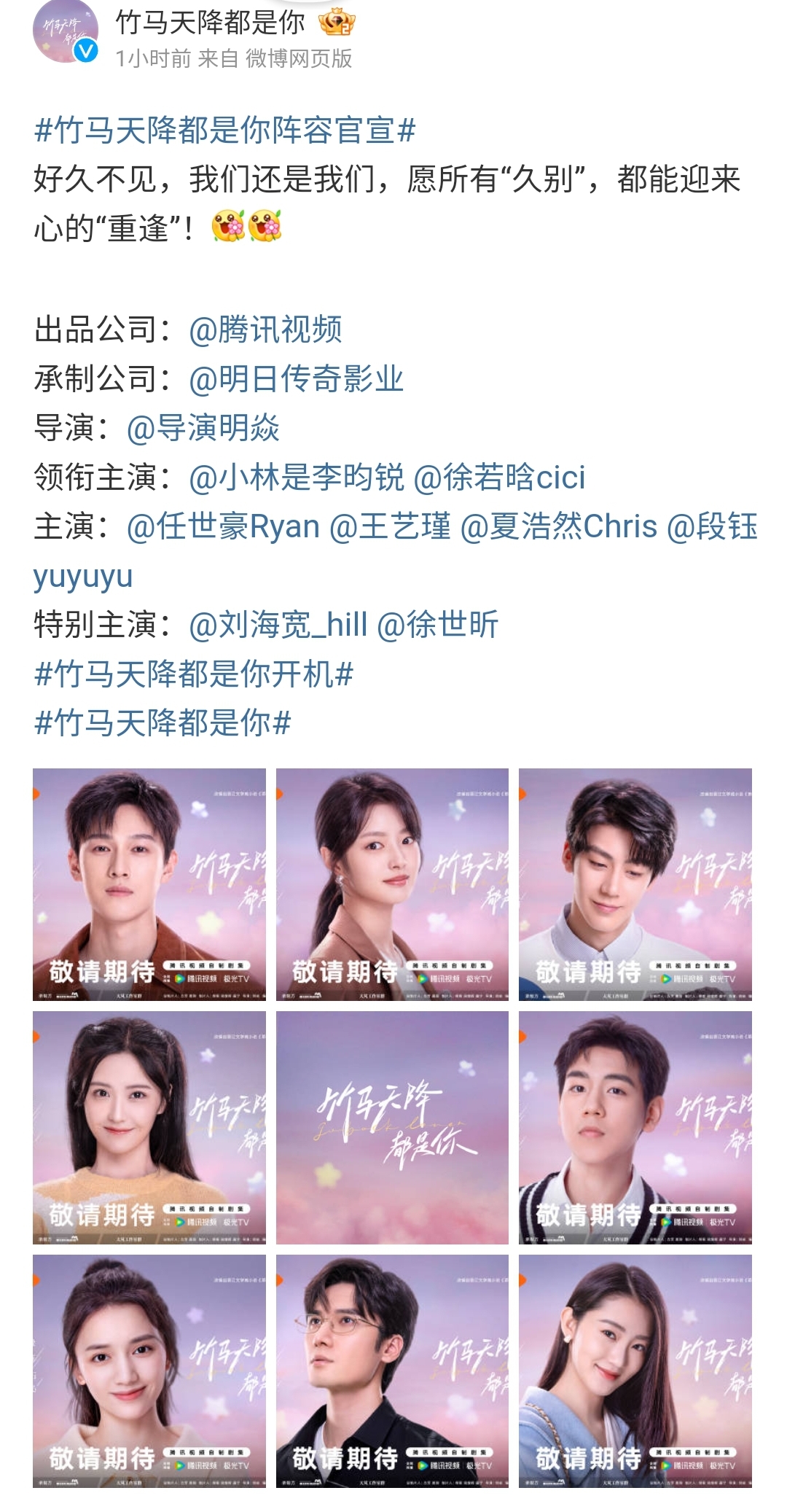Open @任世豪Ryan profile
This screenshot has height=1512, width=787.
pyautogui.click(x=223, y=526)
